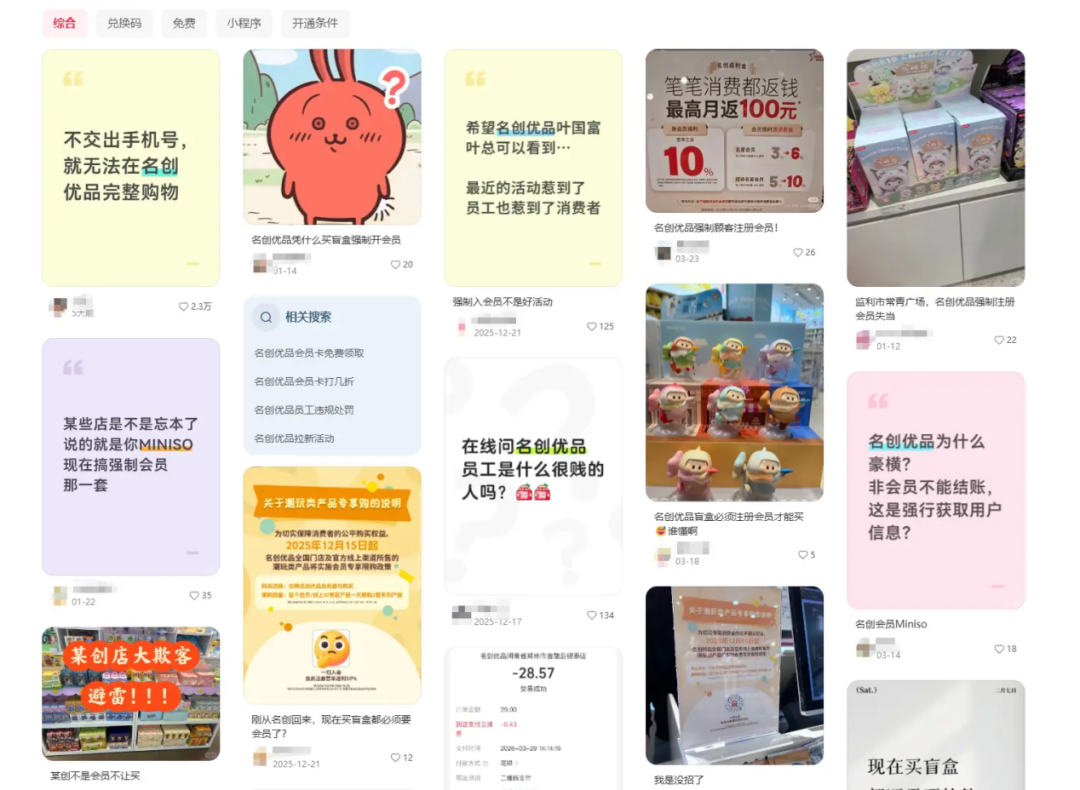Image resolution: width=1080 pixels, height=790 pixels.
Task: Search related 名创优品拉新活动
Action: click(x=294, y=438)
